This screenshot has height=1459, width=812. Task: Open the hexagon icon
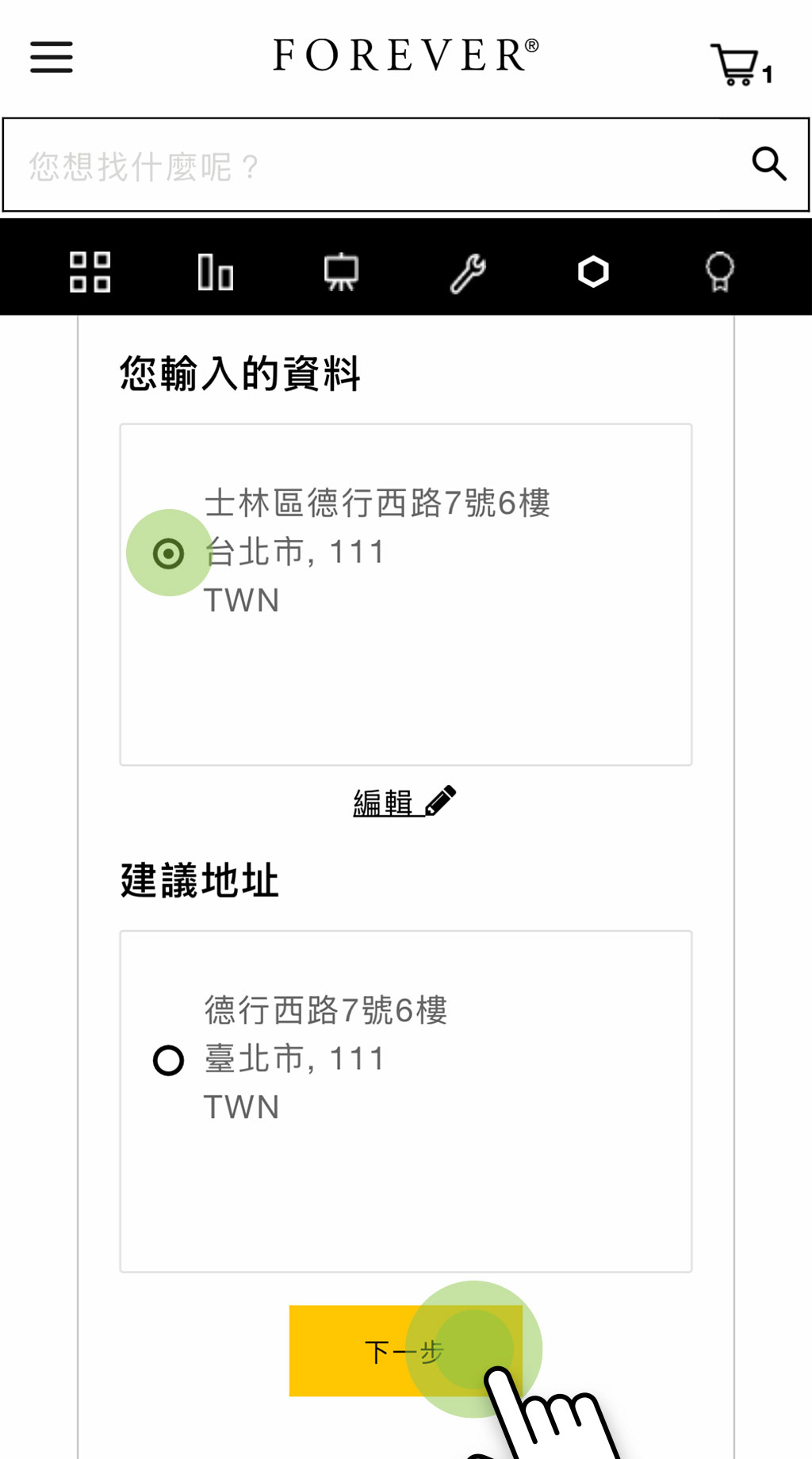tap(593, 273)
